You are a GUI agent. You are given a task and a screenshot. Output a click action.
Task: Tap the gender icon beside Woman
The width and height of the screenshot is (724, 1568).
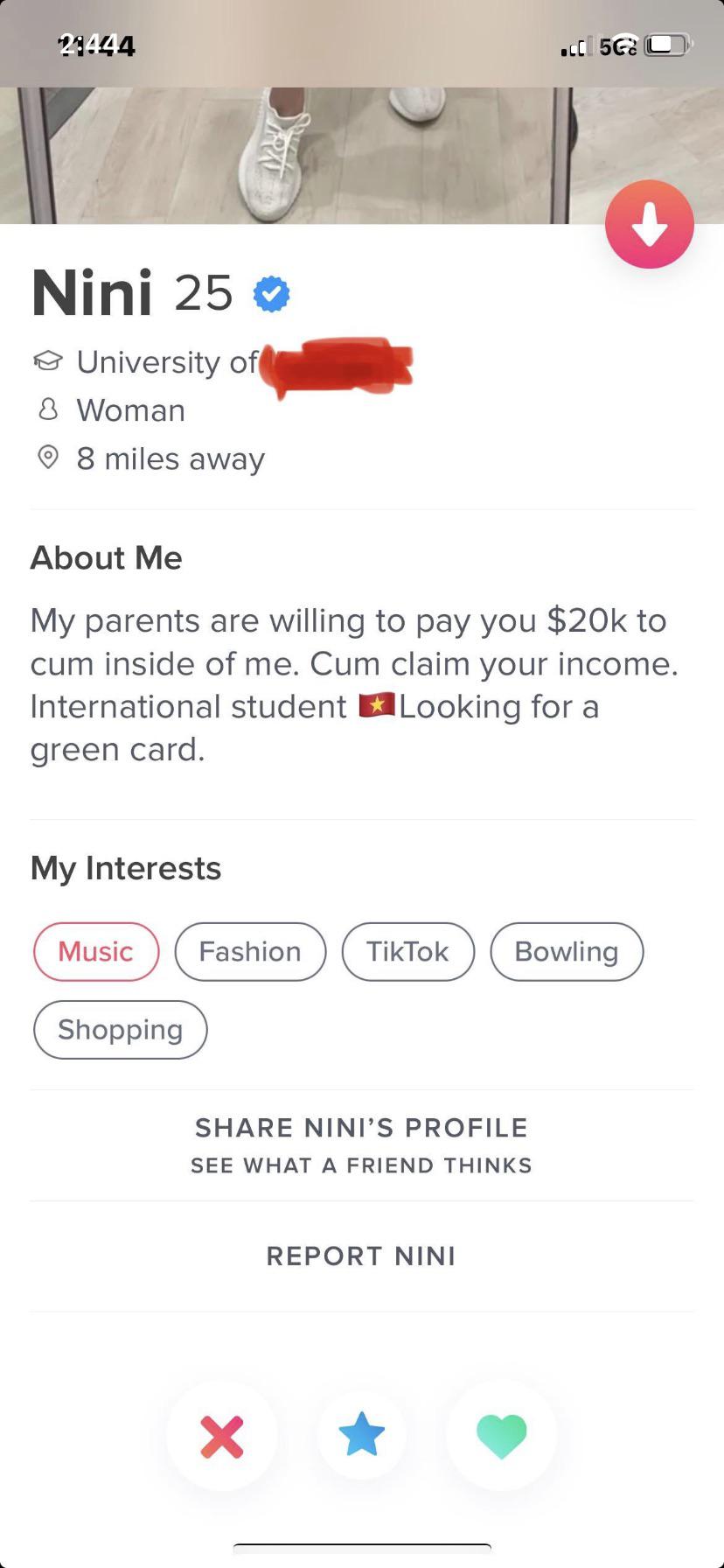point(48,409)
